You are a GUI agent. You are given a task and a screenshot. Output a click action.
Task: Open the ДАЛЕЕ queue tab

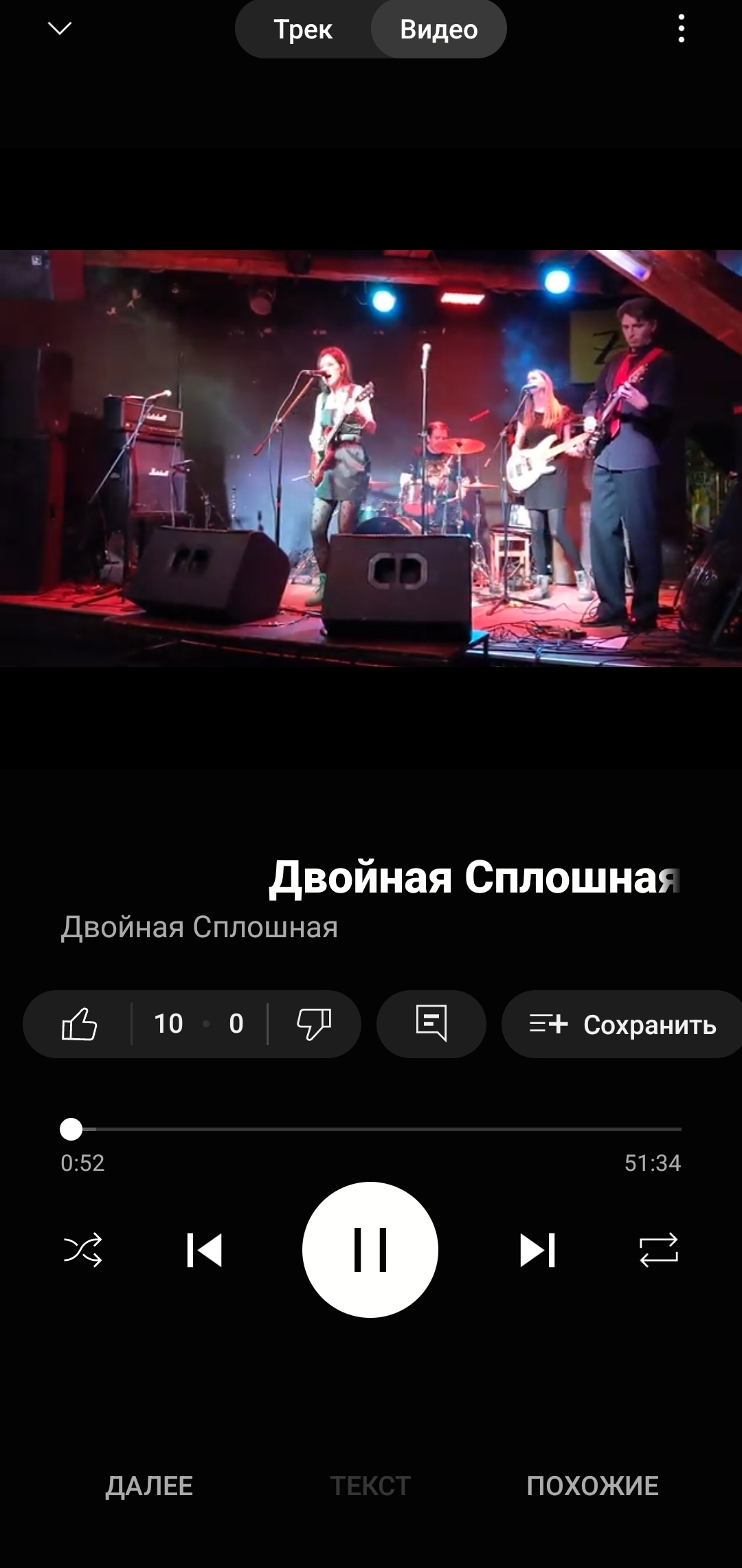click(149, 1486)
